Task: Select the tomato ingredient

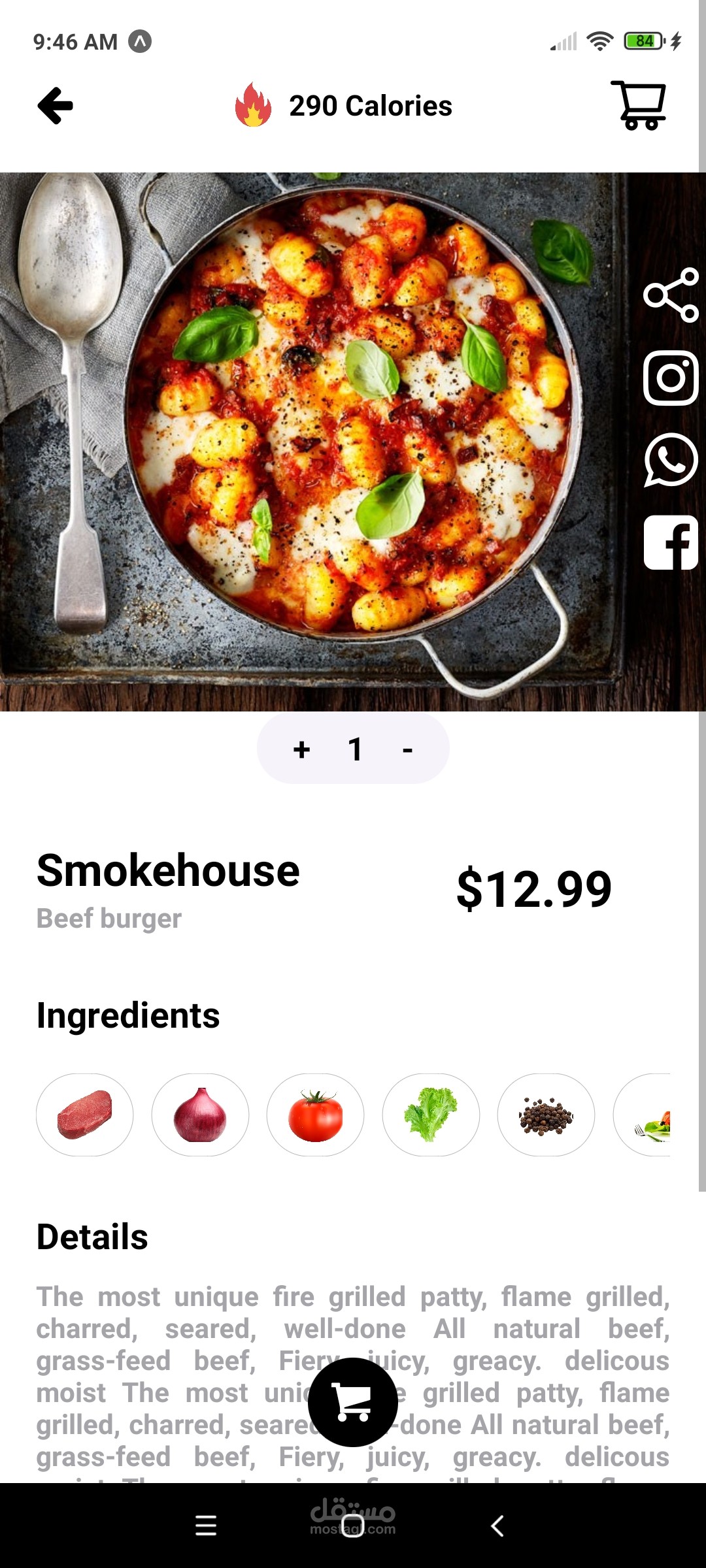Action: [315, 1115]
